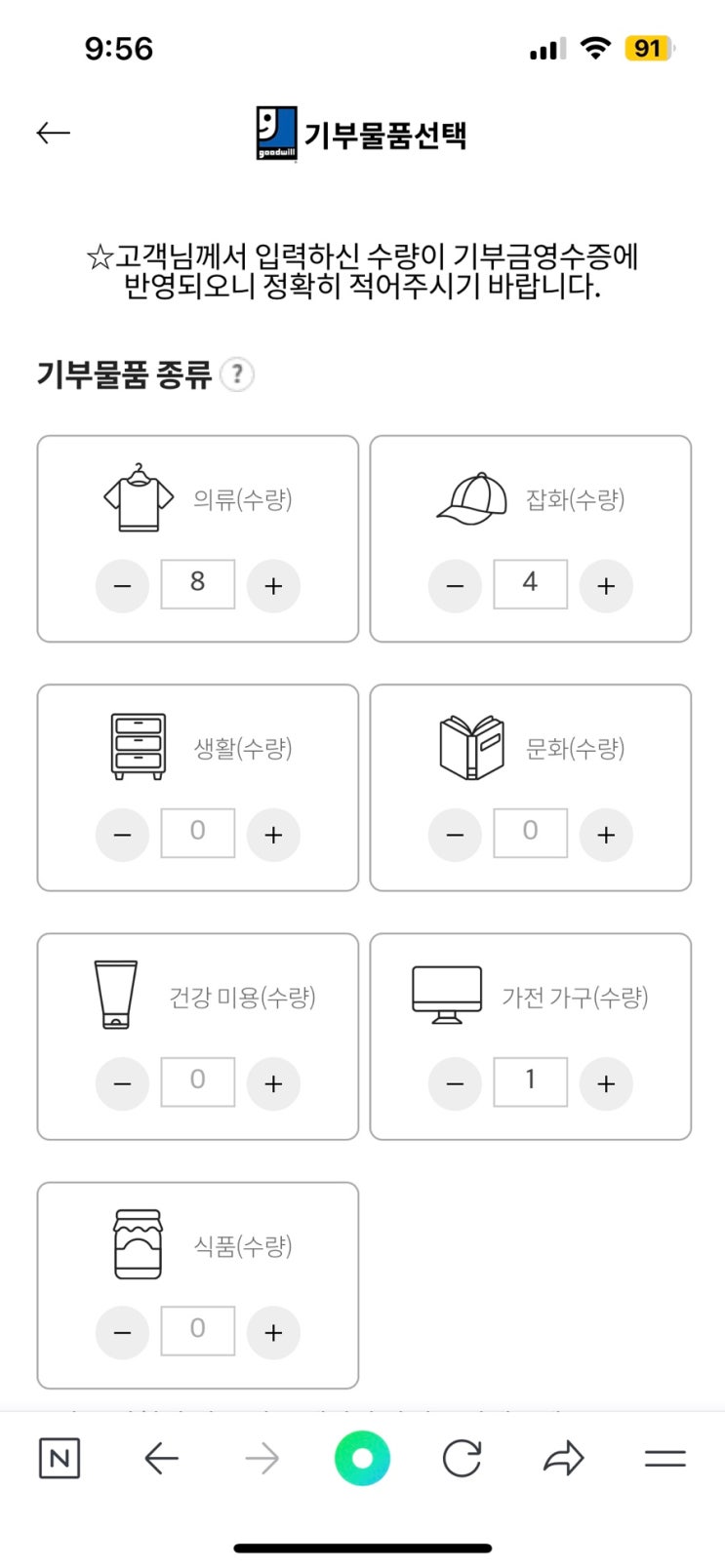725x1568 pixels.
Task: Increase the 의류 quantity by one
Action: tap(273, 586)
